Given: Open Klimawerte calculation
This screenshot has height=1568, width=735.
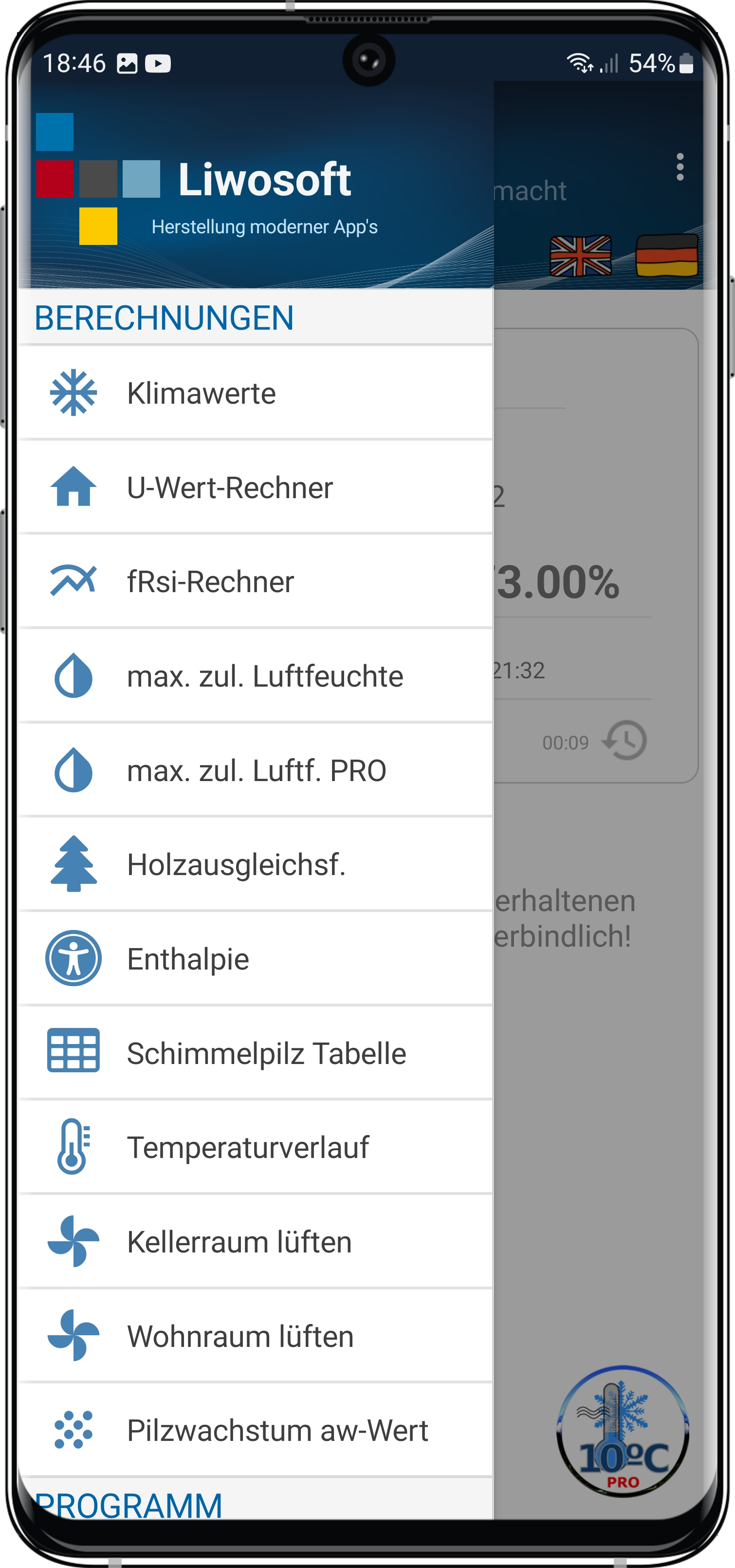Looking at the screenshot, I should tap(256, 392).
